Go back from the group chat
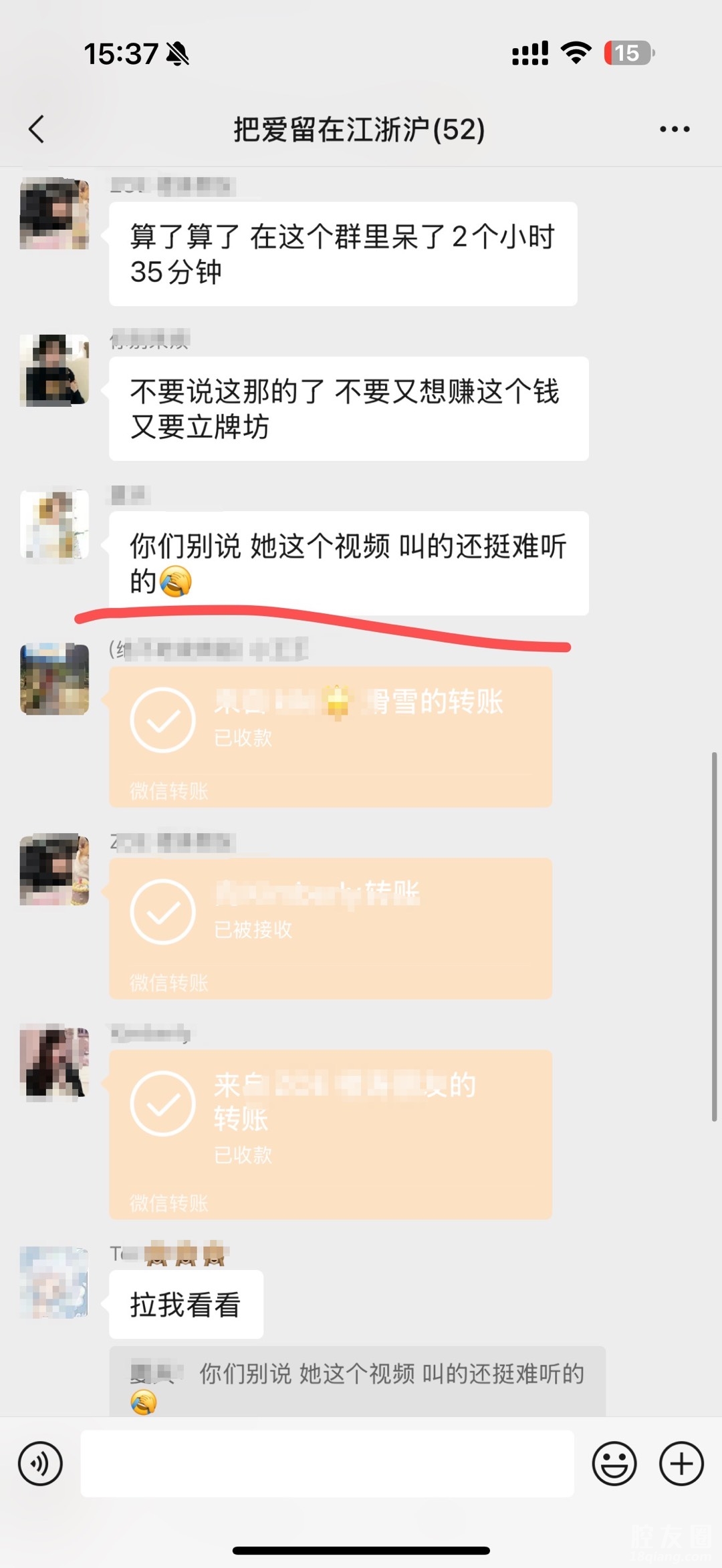 (x=37, y=129)
